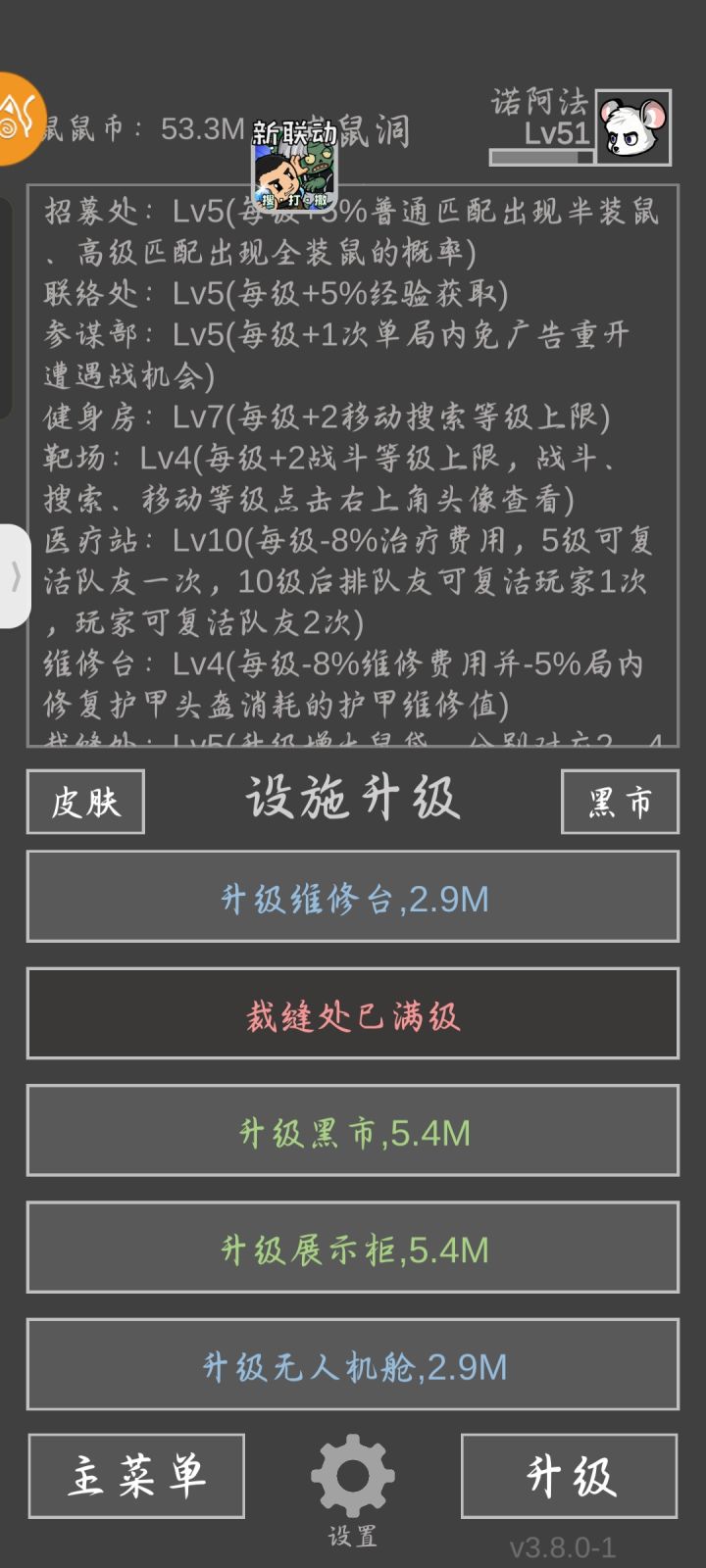
Task: Expand the left side drawer chevron
Action: (16, 576)
